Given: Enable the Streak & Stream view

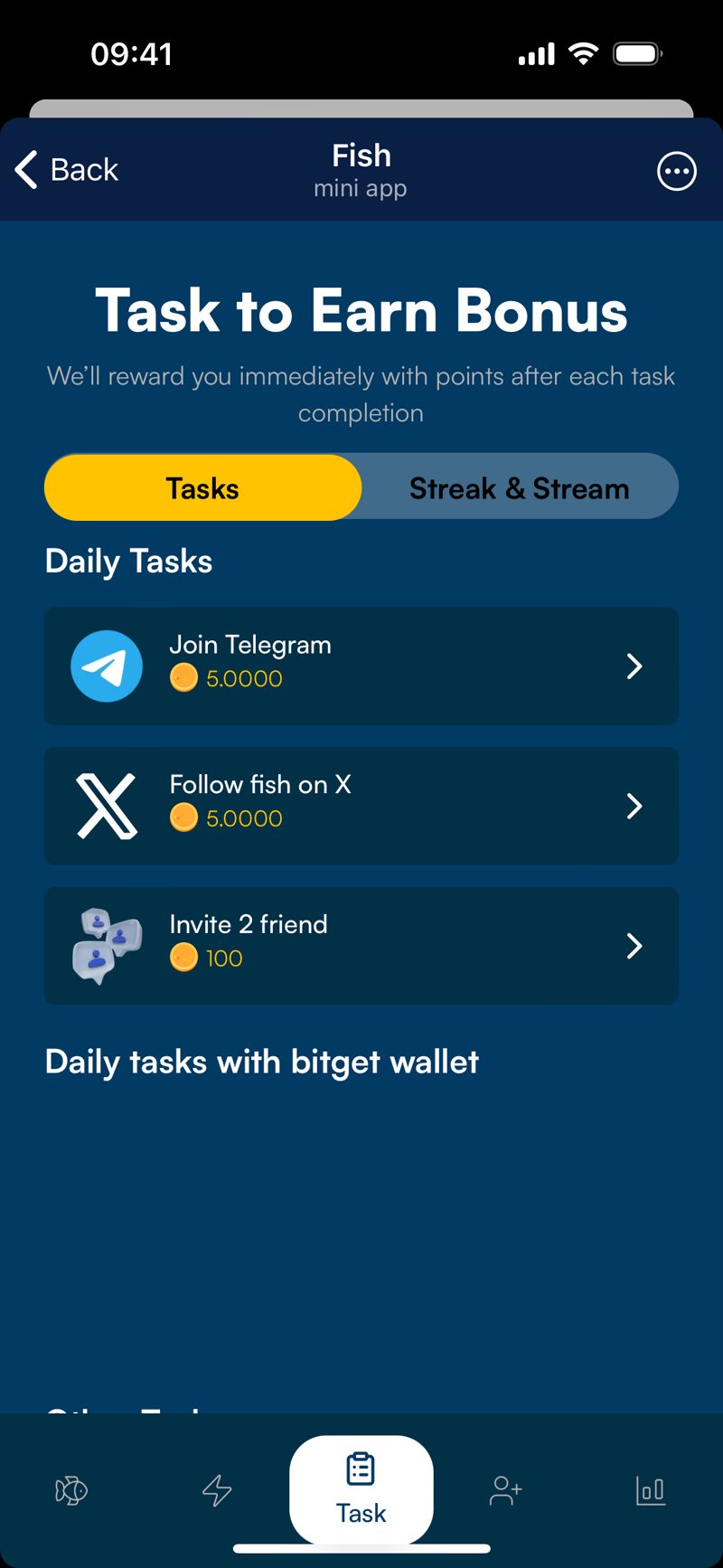Looking at the screenshot, I should click(x=520, y=487).
